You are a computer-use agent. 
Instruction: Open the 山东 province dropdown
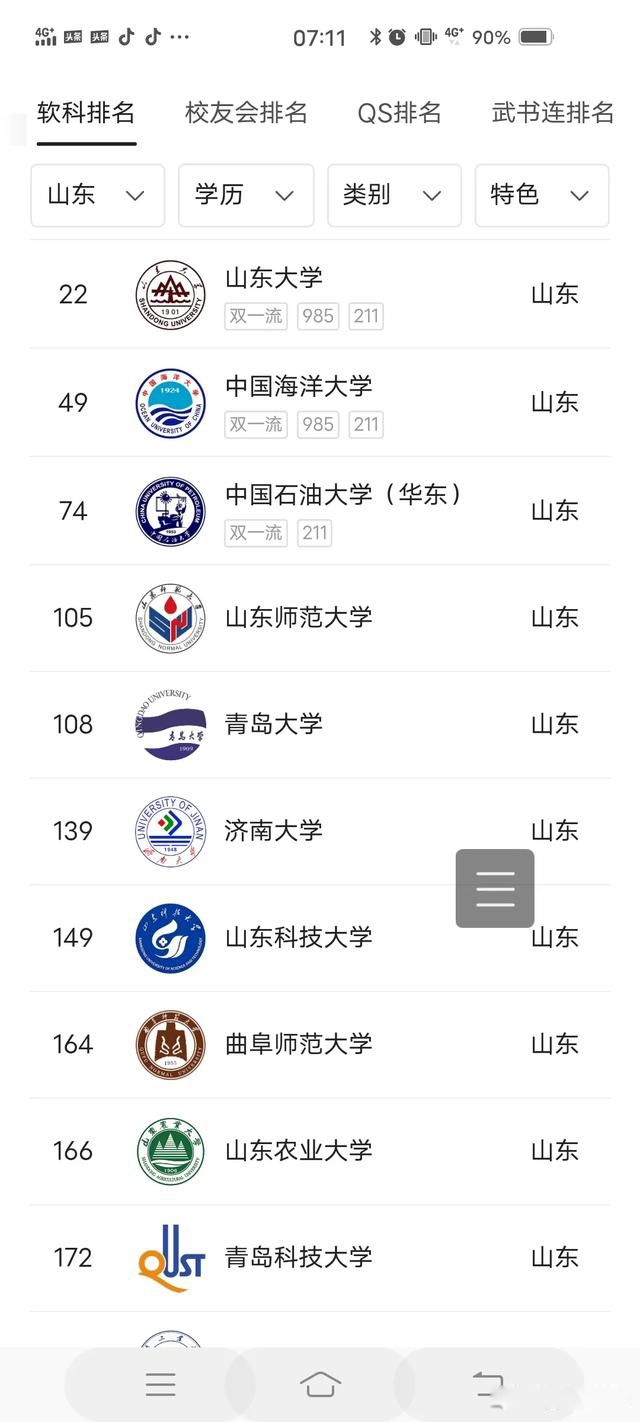[x=97, y=195]
